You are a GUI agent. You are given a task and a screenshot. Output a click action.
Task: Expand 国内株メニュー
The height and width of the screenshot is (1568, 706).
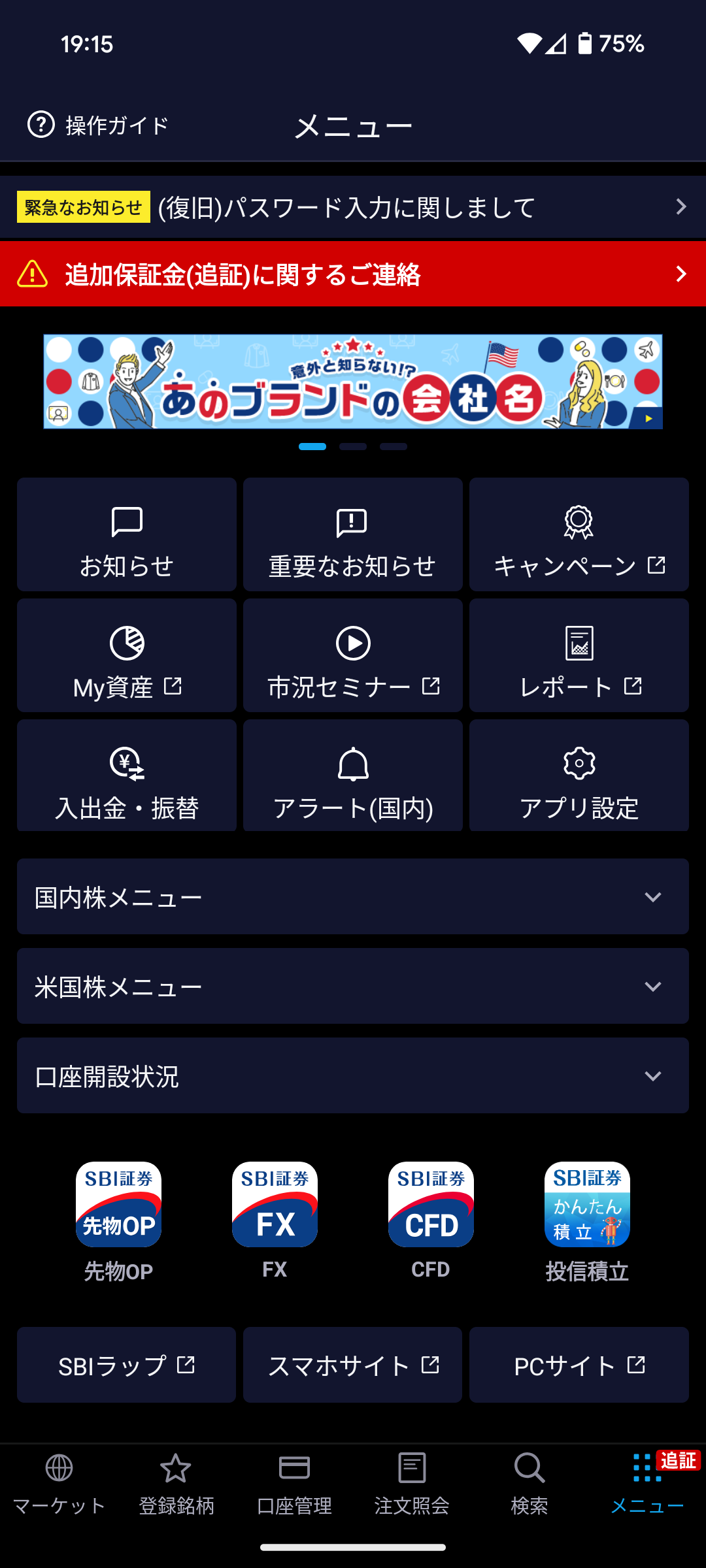point(353,896)
